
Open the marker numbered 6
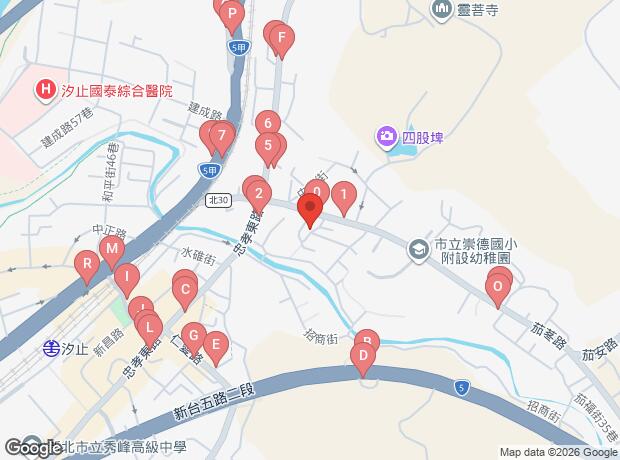point(268,127)
